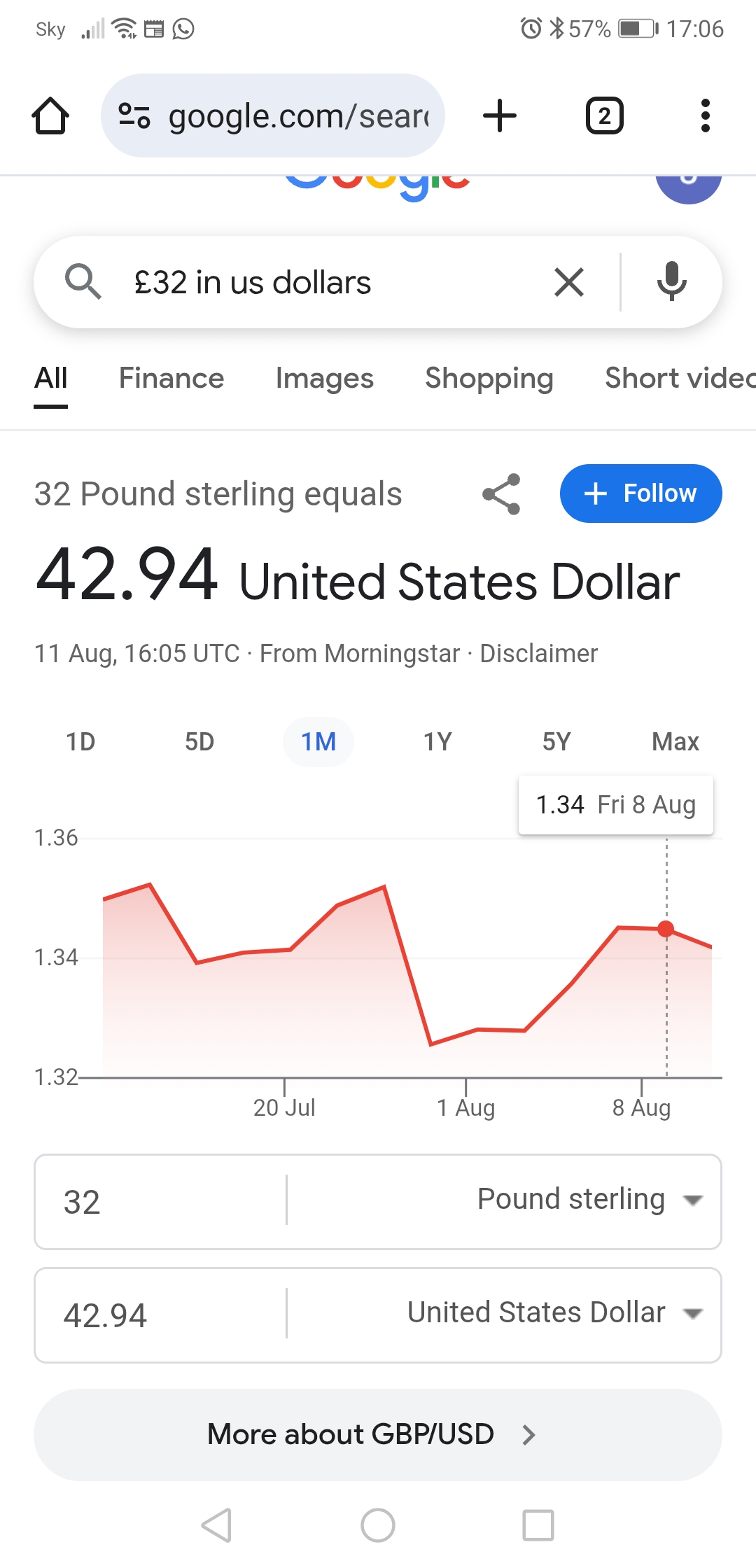Share the currency conversion result
The image size is (756, 1568).
coord(501,494)
